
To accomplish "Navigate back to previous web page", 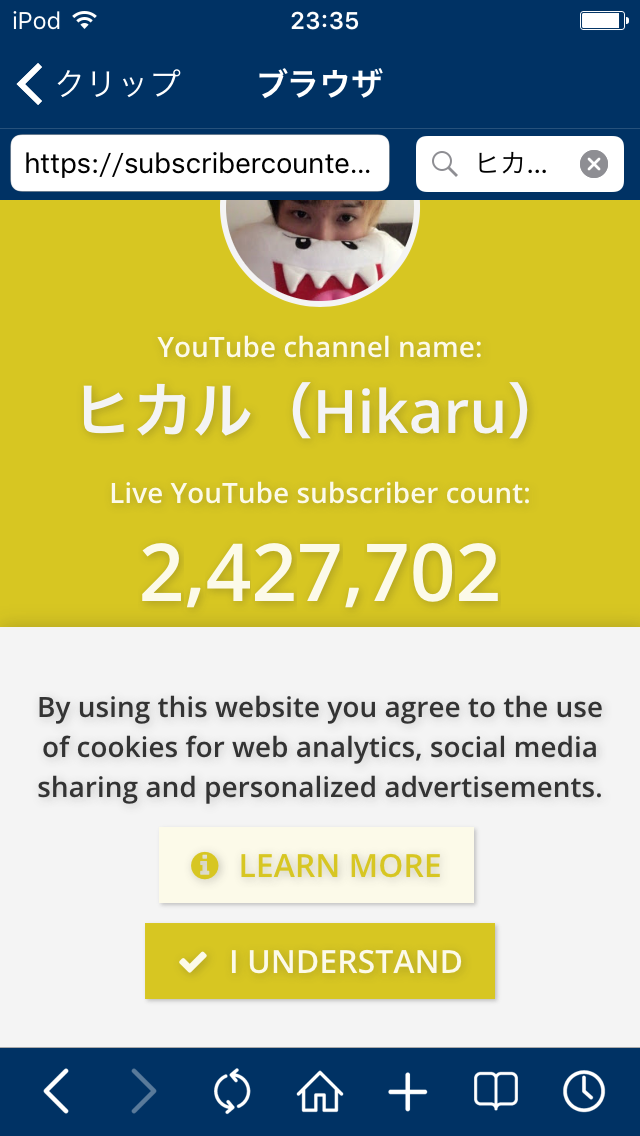I will 57,1091.
